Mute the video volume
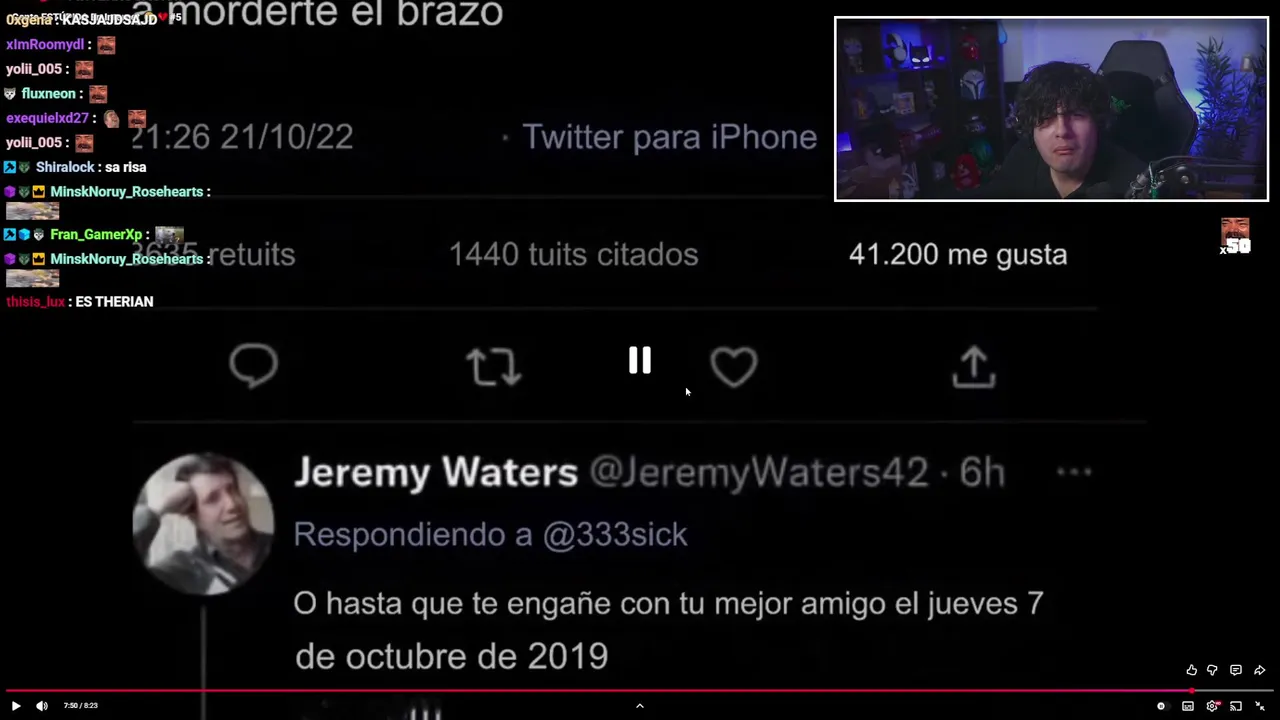 click(42, 706)
